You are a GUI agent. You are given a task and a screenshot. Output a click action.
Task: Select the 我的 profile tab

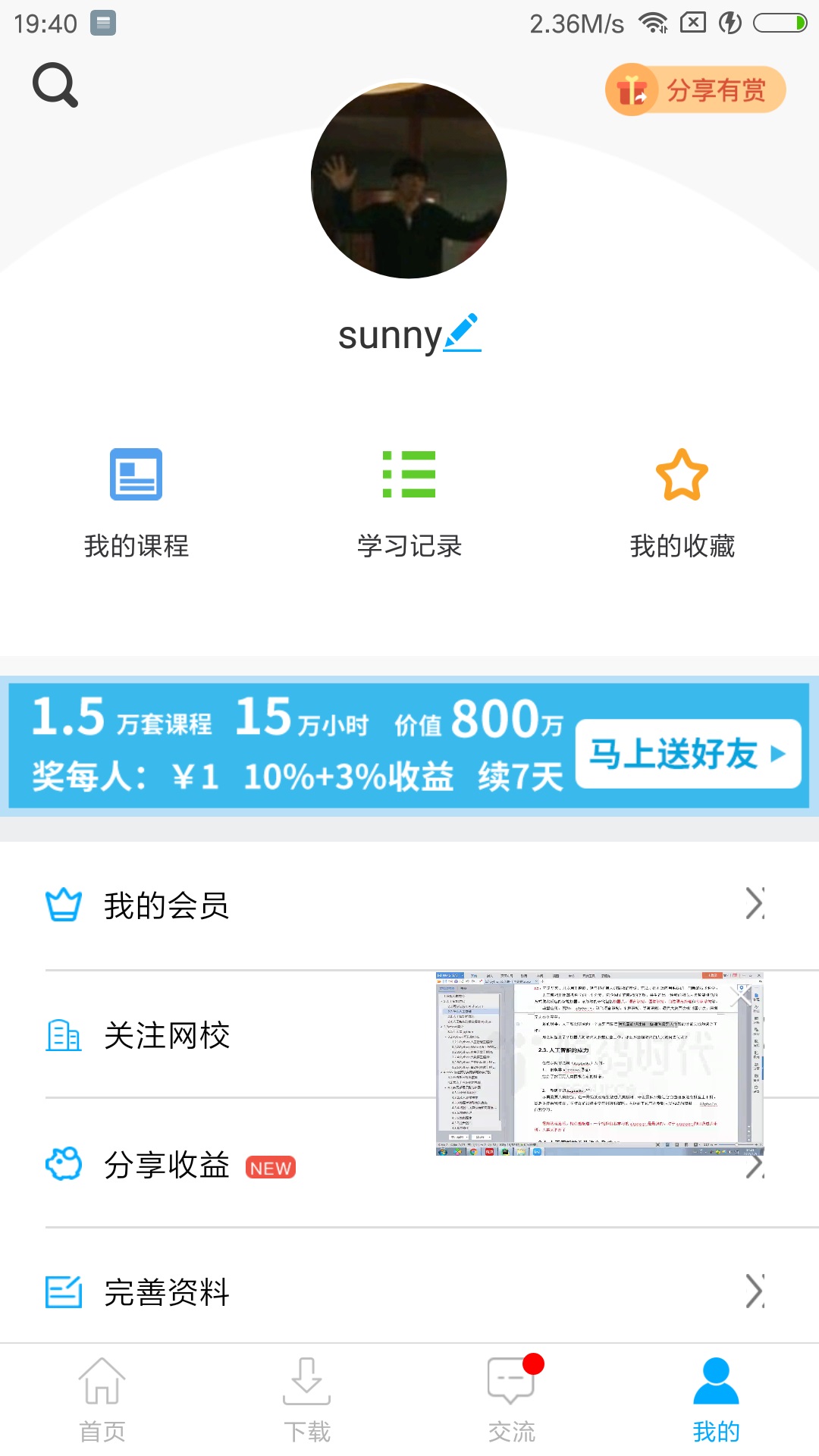716,1400
